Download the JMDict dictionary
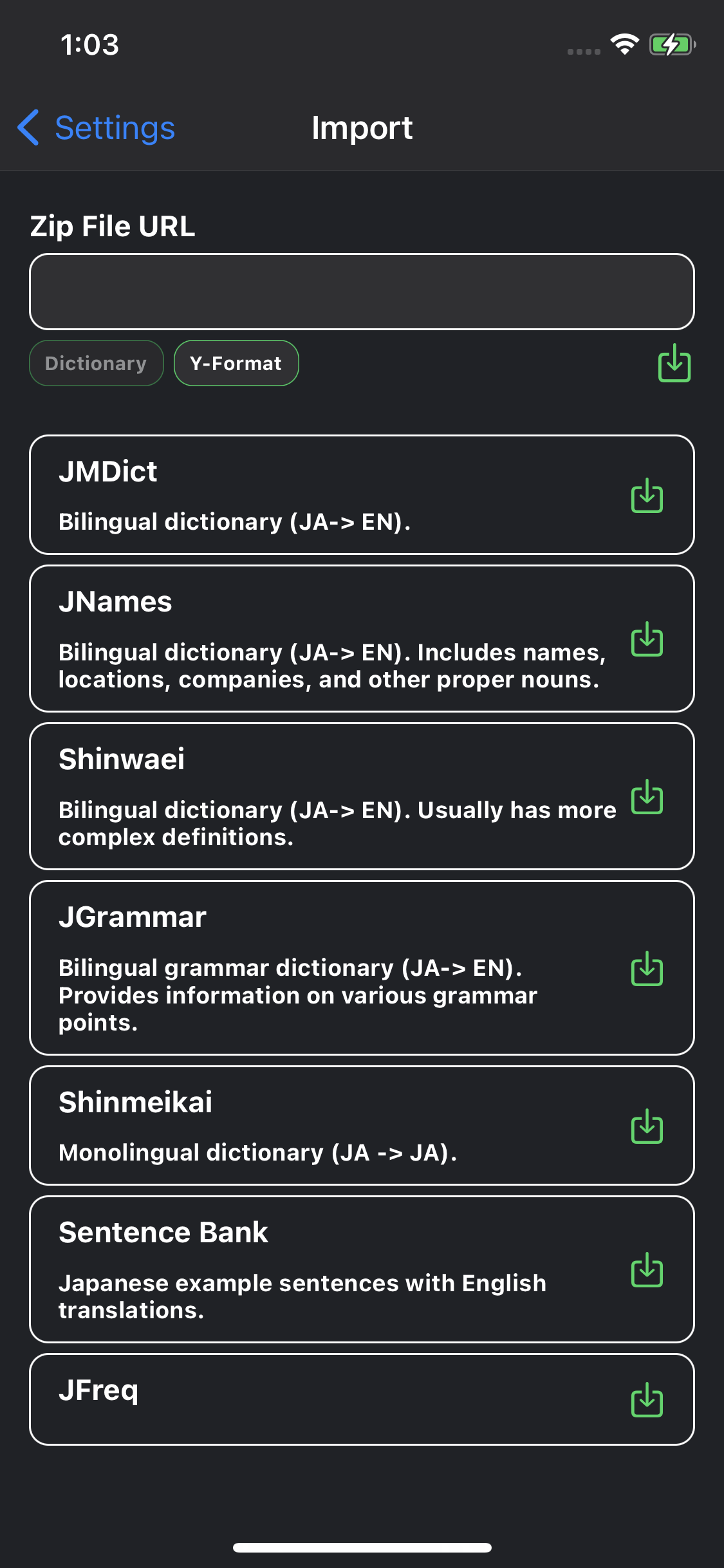This screenshot has height=1568, width=724. pos(647,495)
